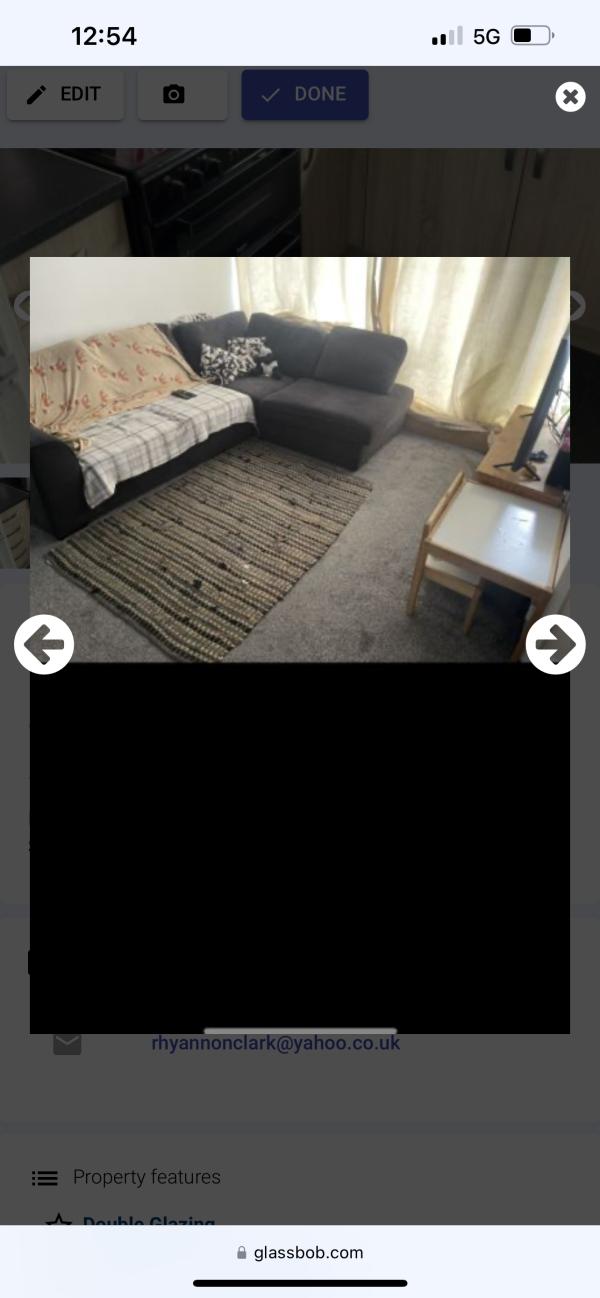The height and width of the screenshot is (1298, 600).
Task: Open the camera photo button
Action: click(174, 95)
